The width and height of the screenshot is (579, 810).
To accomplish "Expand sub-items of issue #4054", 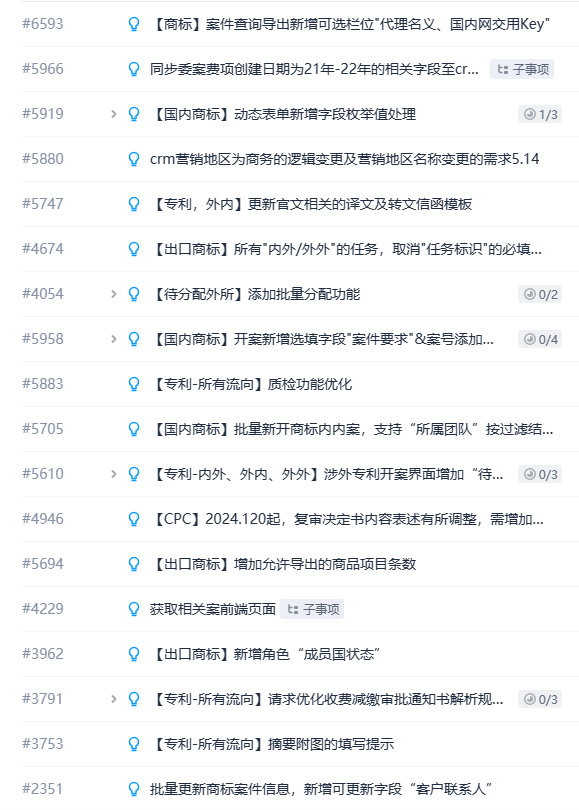I will 114,294.
